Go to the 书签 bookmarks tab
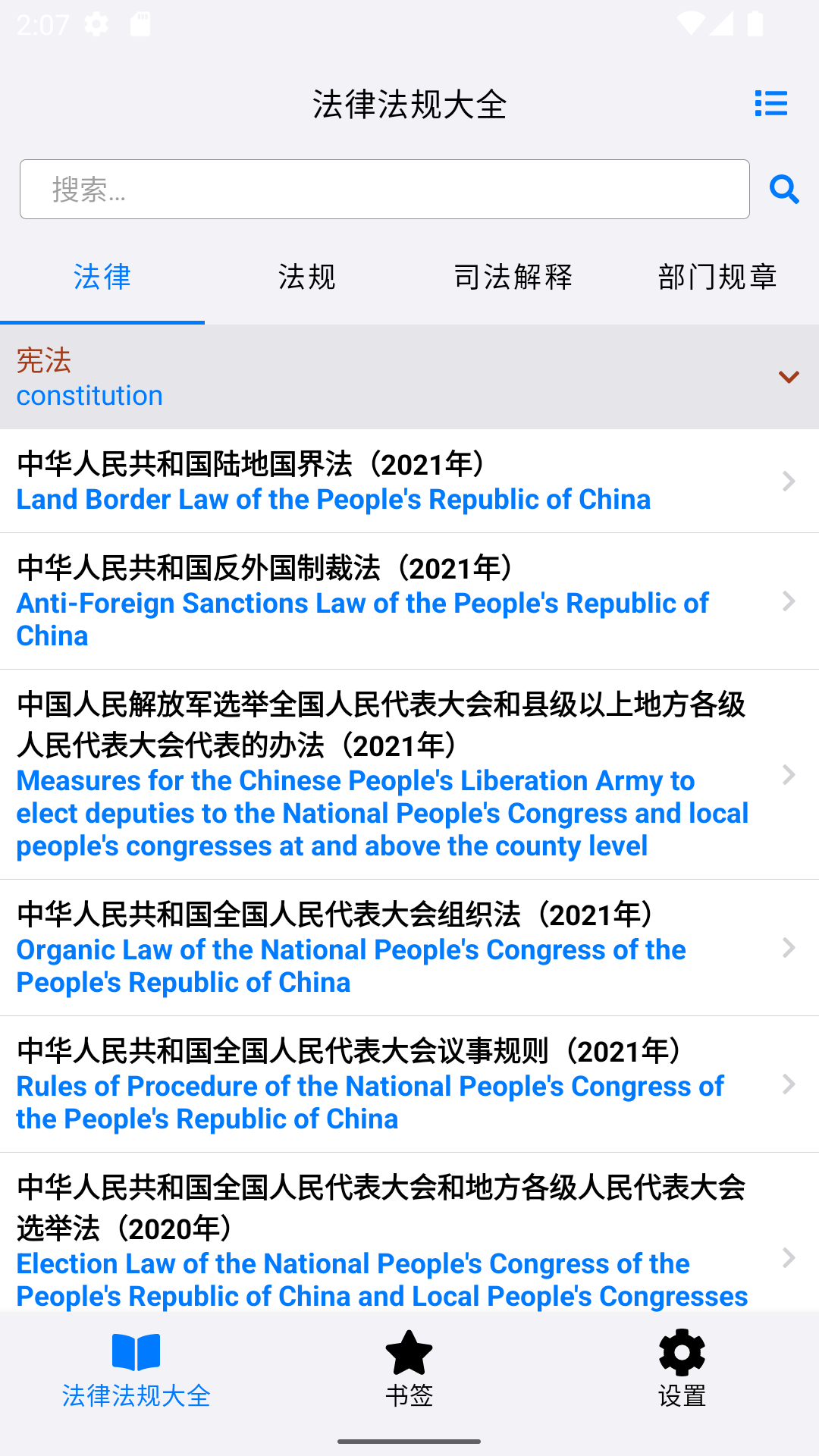Screen dimensions: 819x1456 (x=409, y=1370)
